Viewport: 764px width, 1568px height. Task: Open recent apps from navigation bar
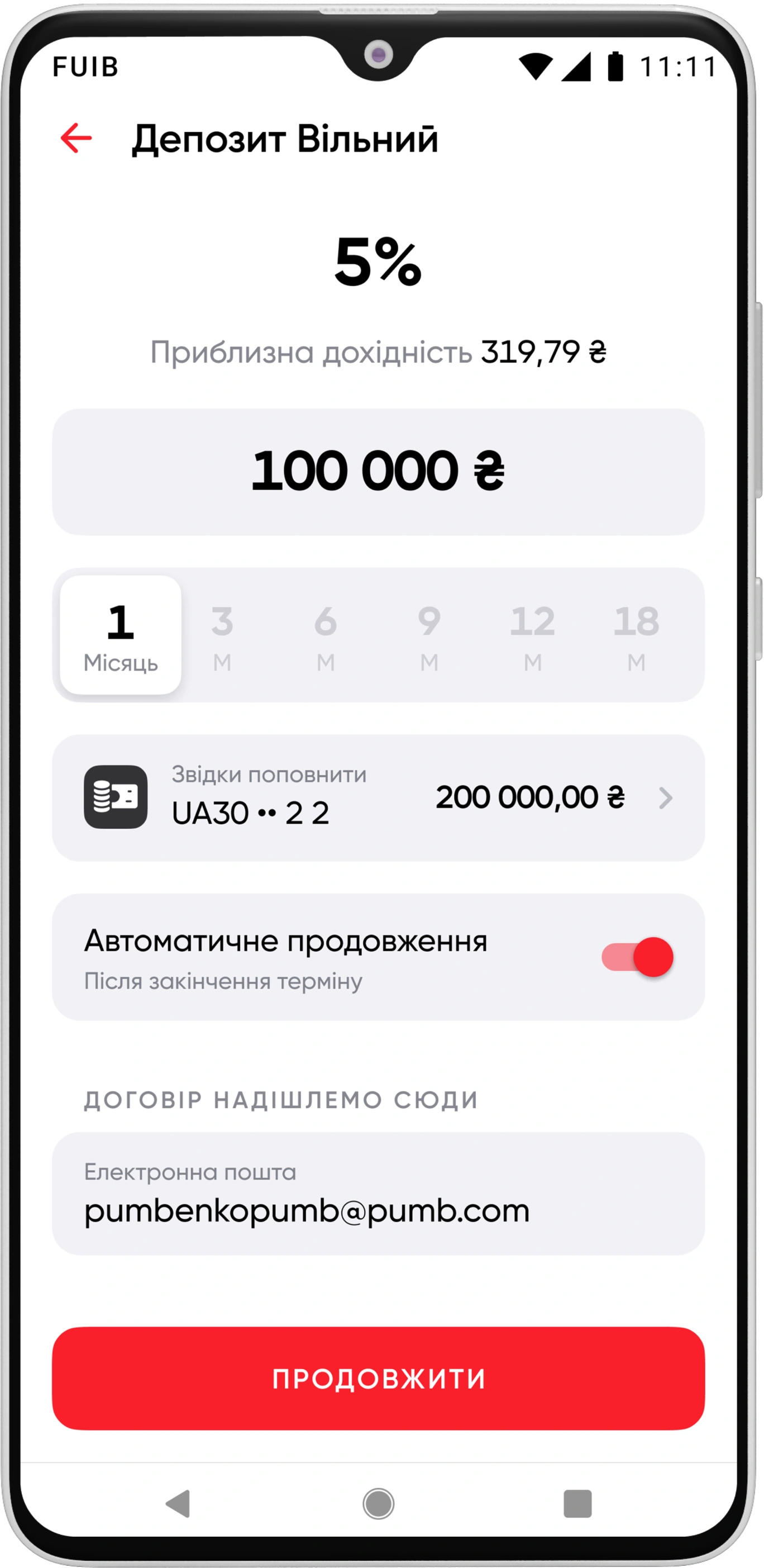(x=577, y=1504)
